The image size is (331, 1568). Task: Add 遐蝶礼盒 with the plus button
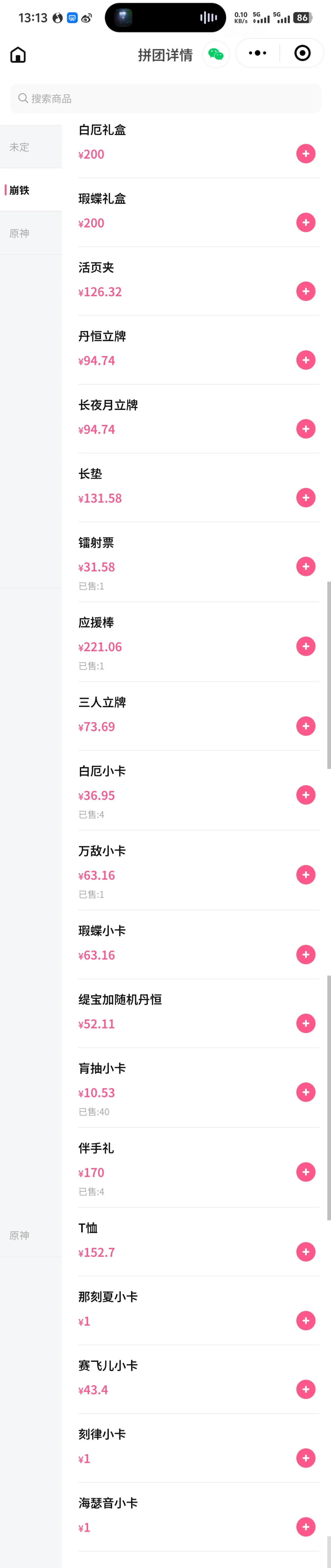tap(306, 223)
